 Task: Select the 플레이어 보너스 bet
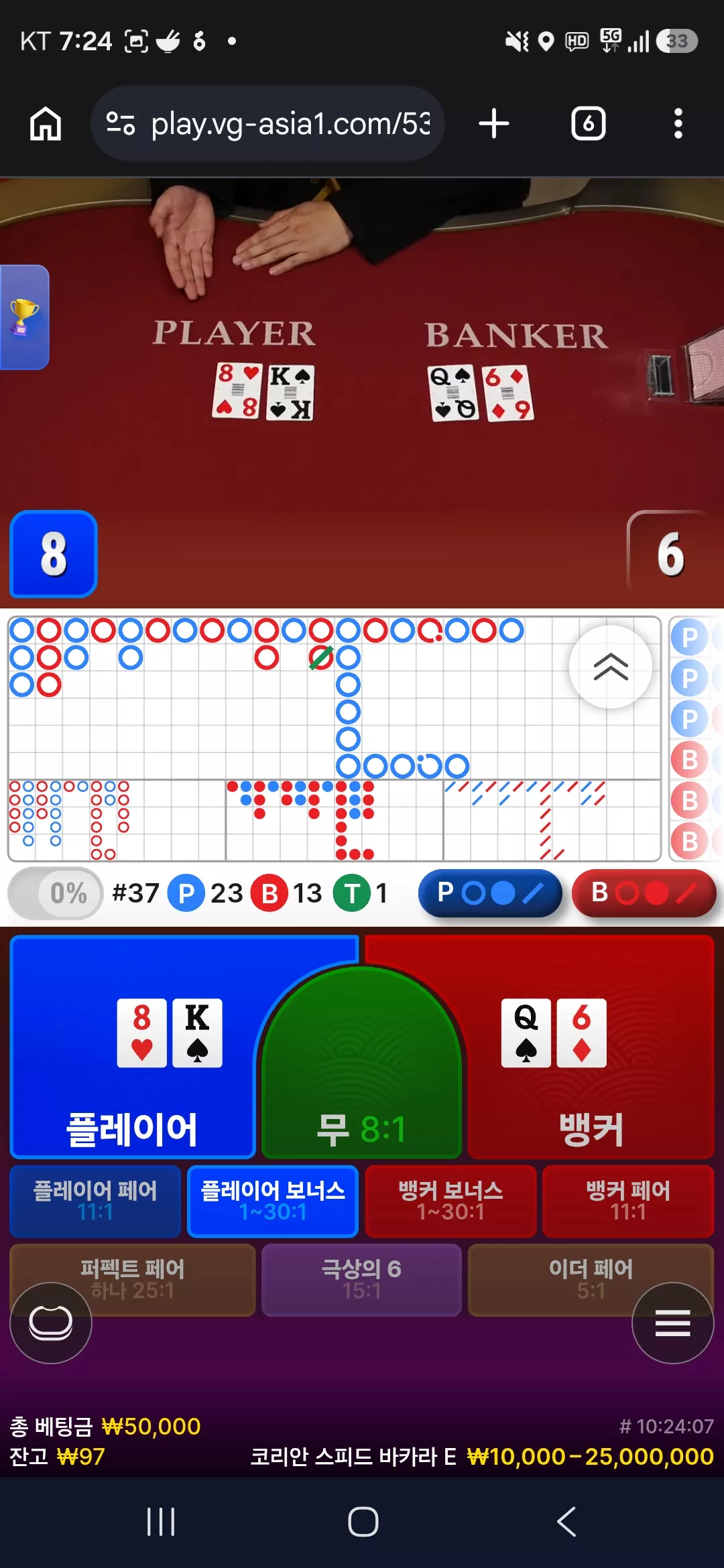pyautogui.click(x=273, y=1201)
